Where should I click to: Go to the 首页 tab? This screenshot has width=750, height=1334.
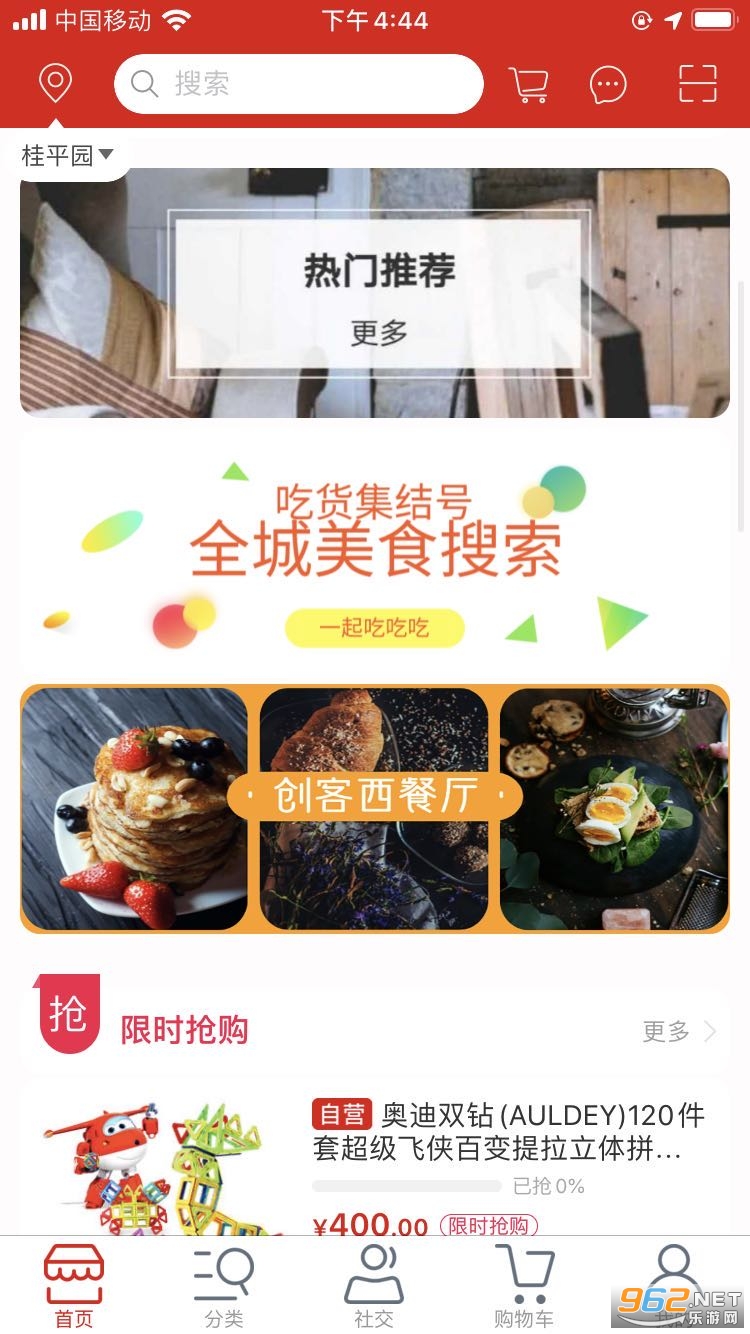74,1286
